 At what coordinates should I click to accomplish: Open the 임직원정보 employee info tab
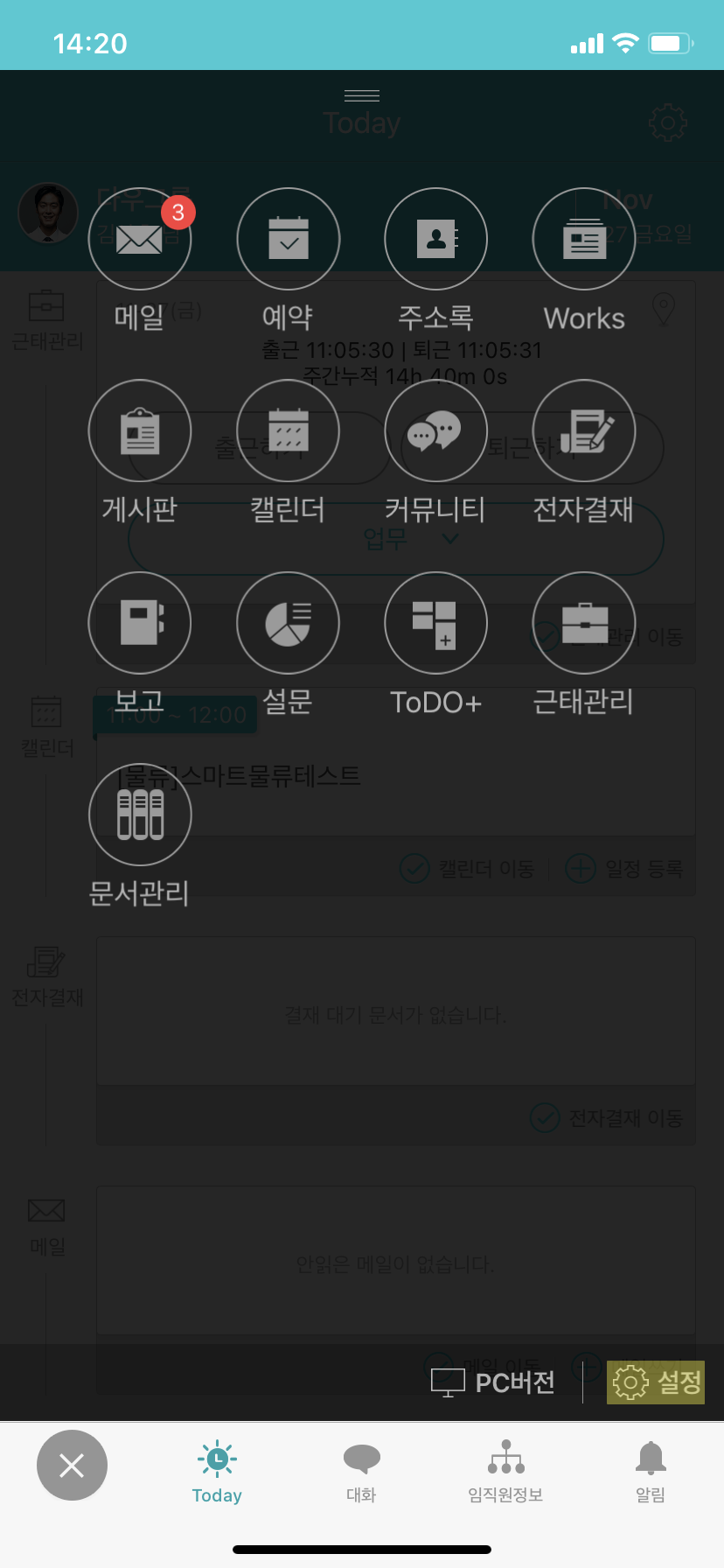pos(505,1472)
